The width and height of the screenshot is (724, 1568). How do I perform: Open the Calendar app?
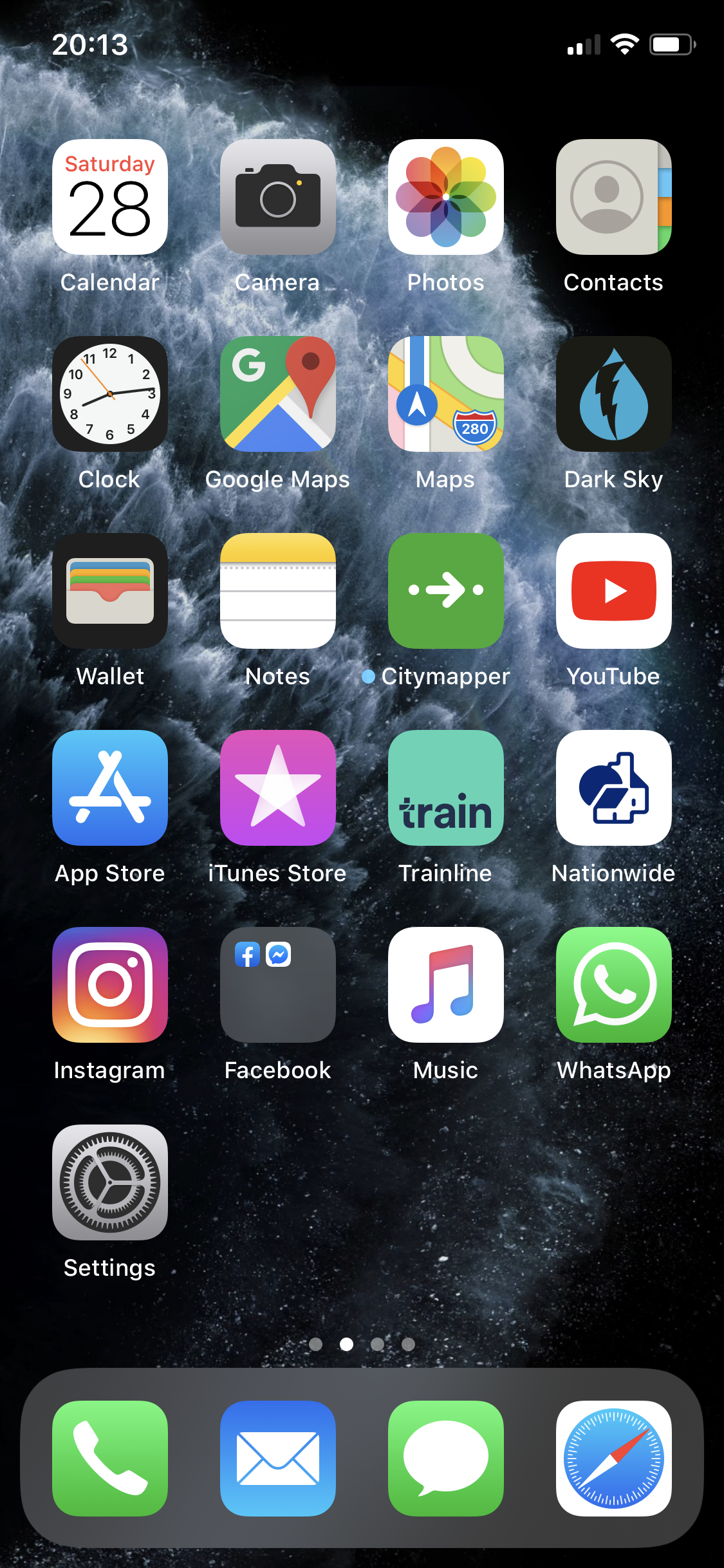pos(110,197)
